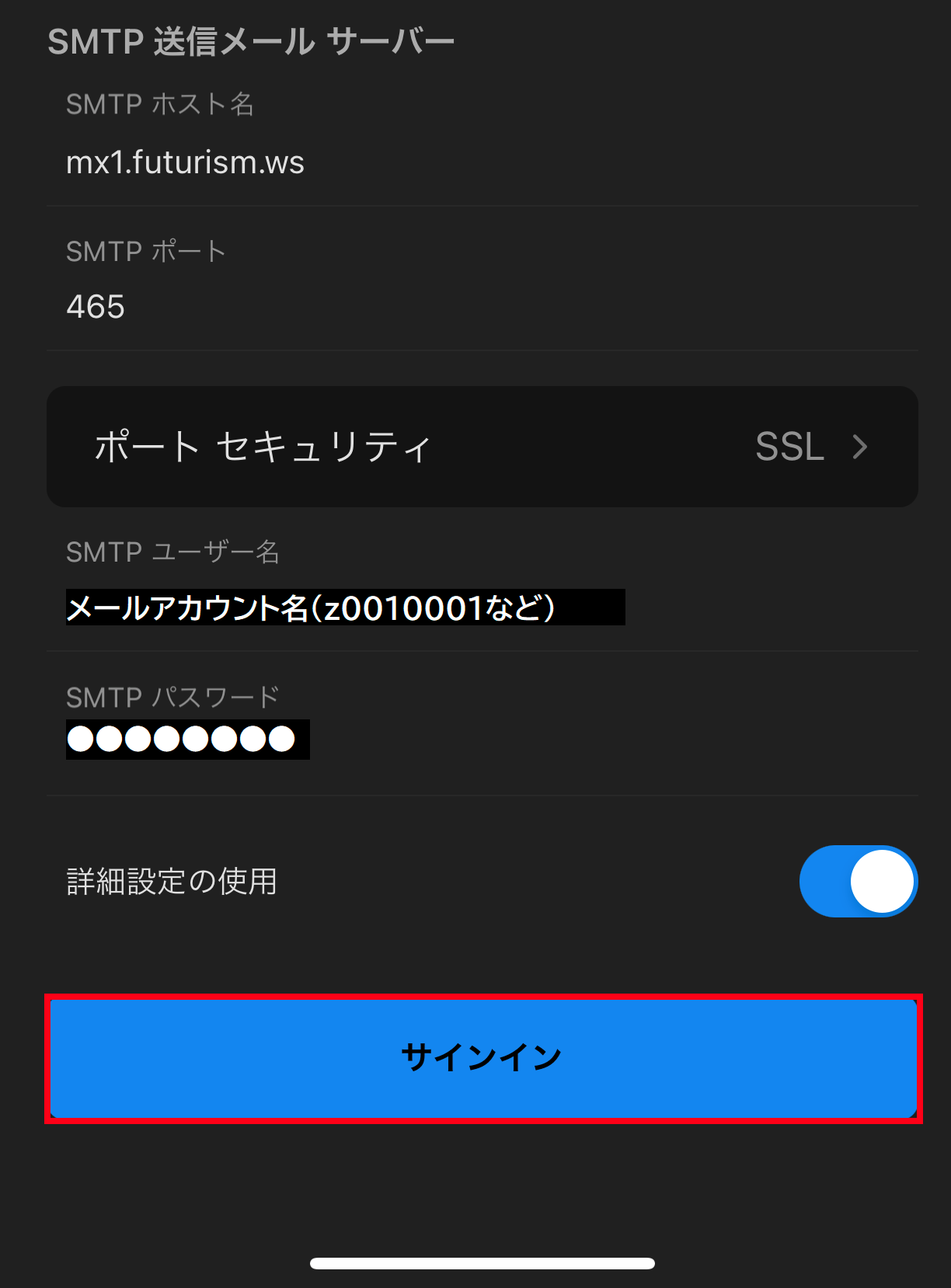Disable the 詳細設定の使用 switch

tap(858, 882)
